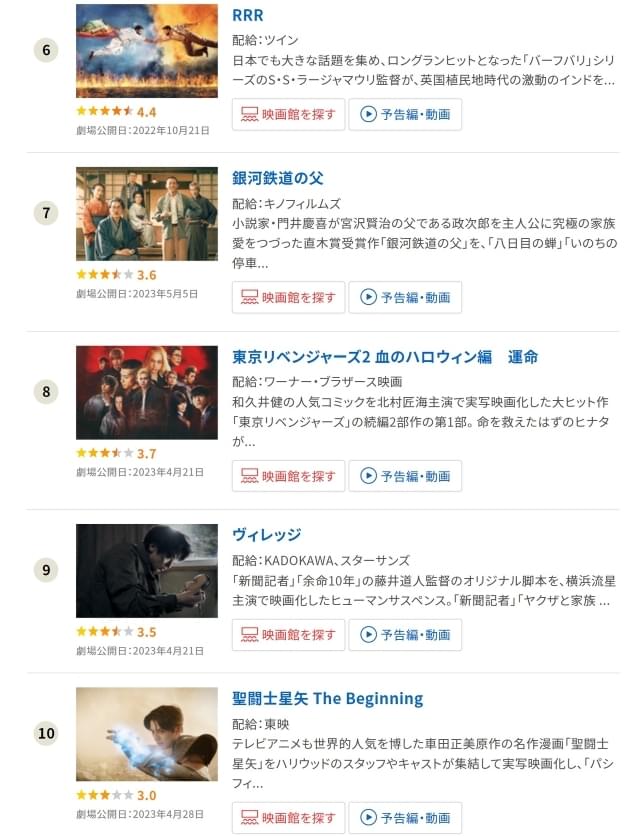Viewport: 640px width, 836px height.
Task: Find theaters showing RRR
Action: point(288,114)
